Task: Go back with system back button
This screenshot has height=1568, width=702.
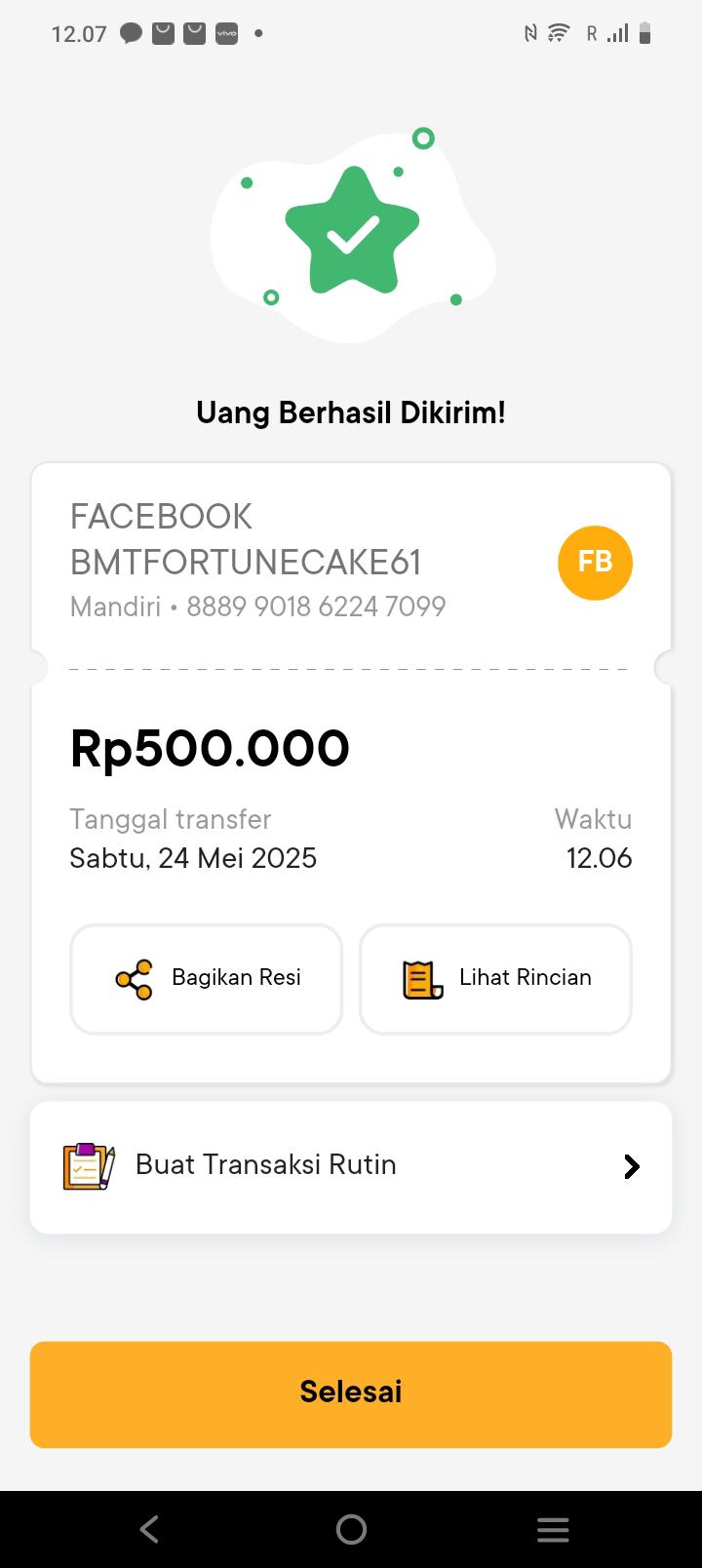Action: tap(149, 1529)
